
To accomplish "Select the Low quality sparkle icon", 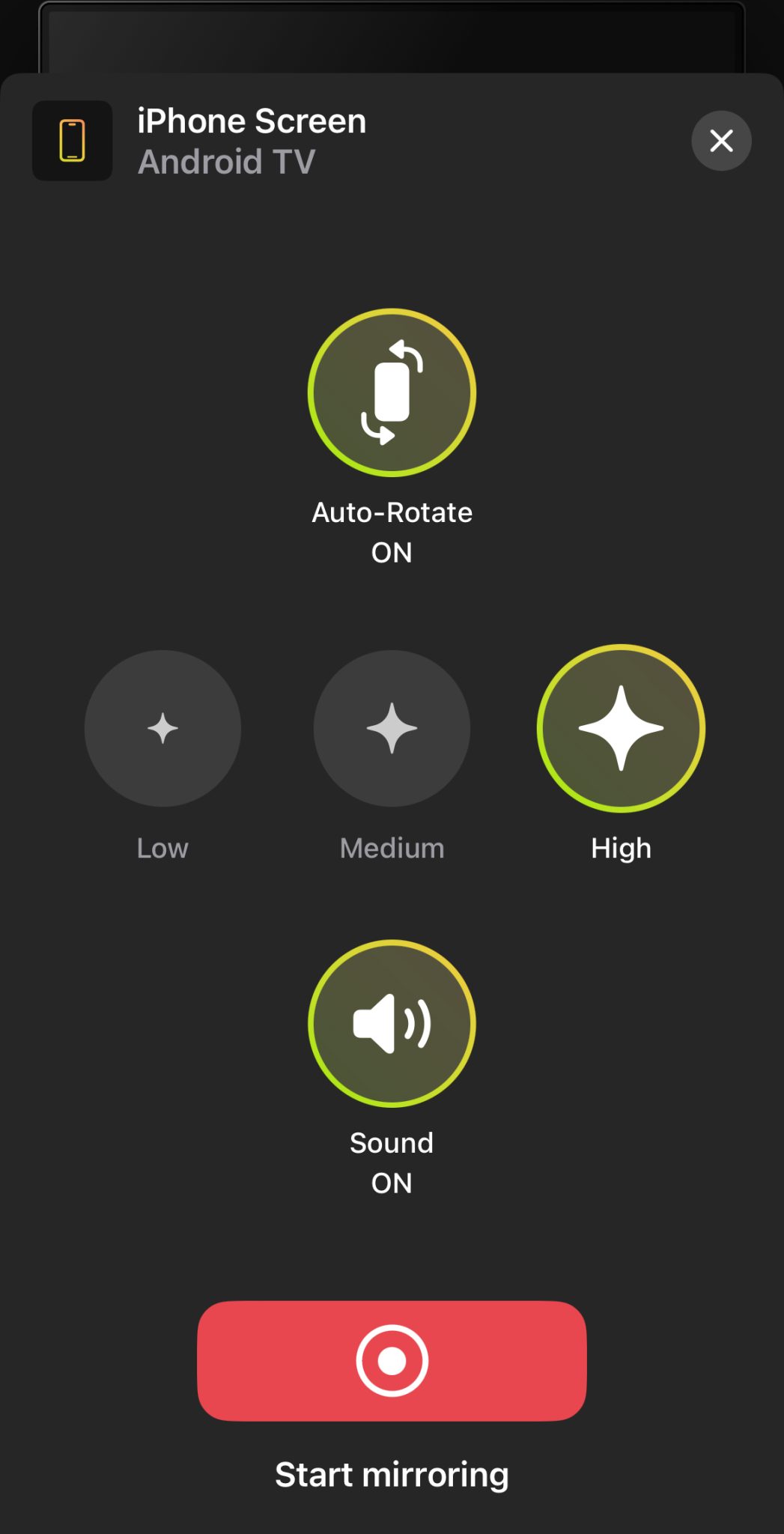I will (162, 728).
